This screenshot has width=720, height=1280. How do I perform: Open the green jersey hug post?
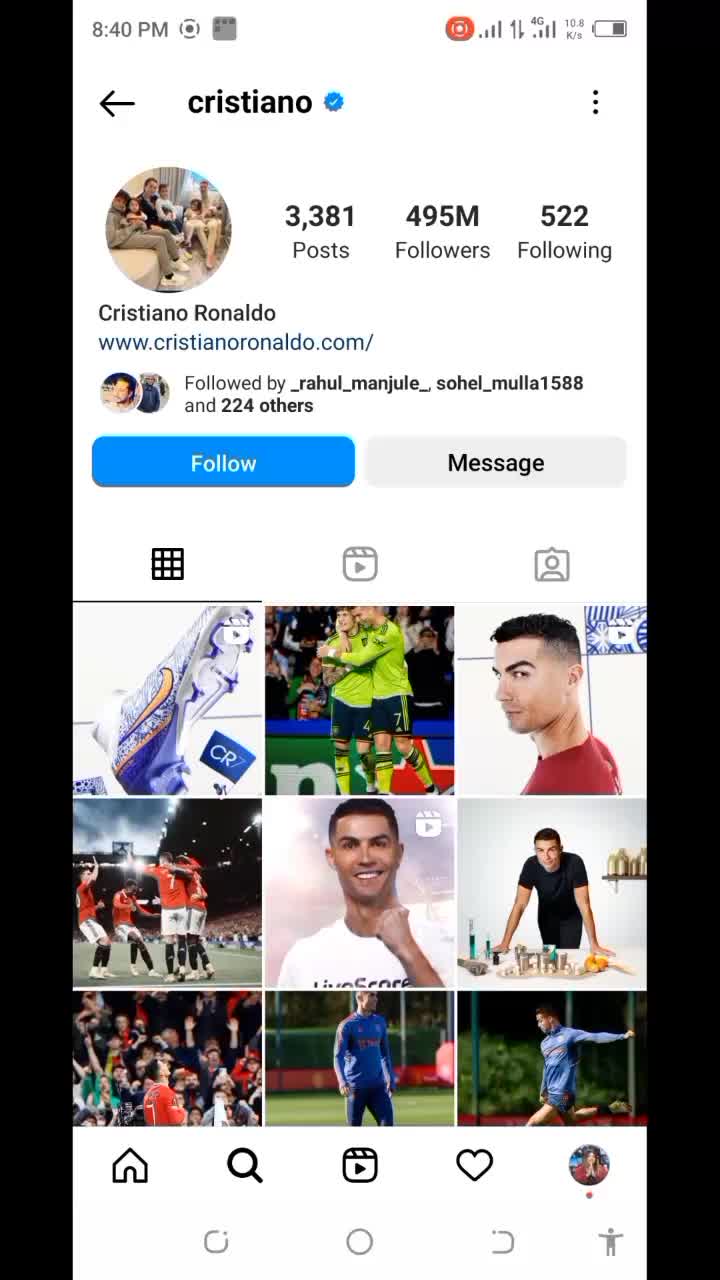[x=359, y=700]
